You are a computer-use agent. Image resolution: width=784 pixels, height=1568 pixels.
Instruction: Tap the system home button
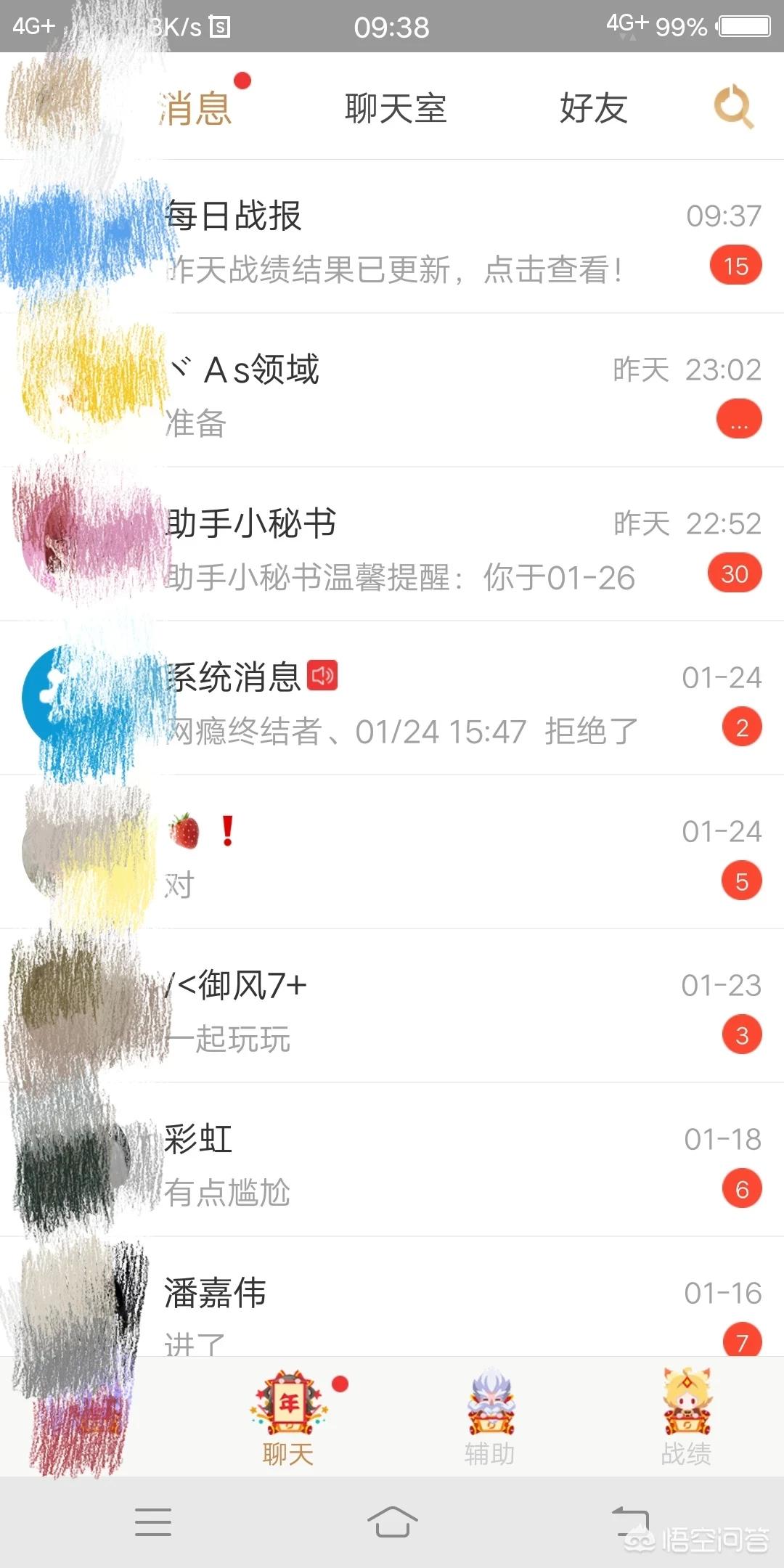point(392,1522)
